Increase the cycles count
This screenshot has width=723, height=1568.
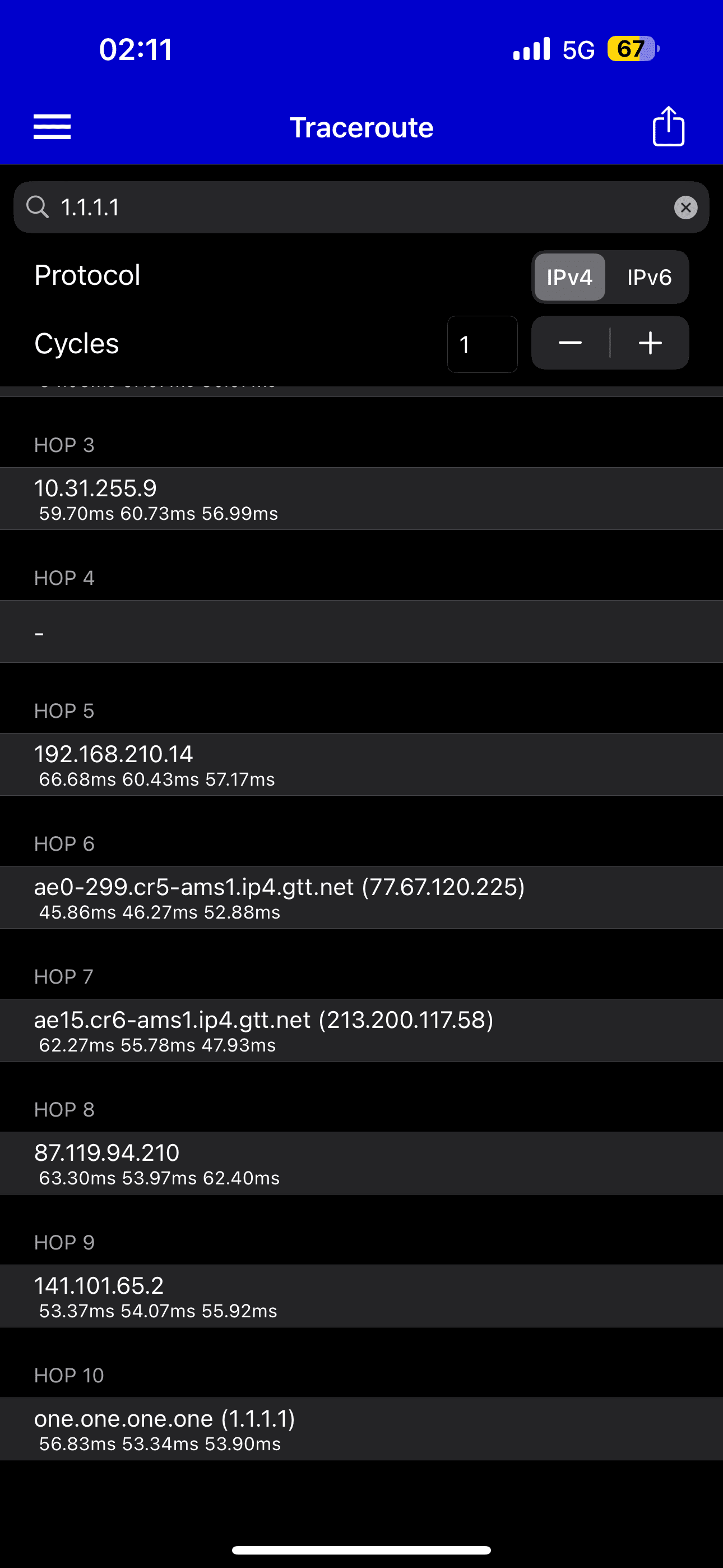click(650, 343)
